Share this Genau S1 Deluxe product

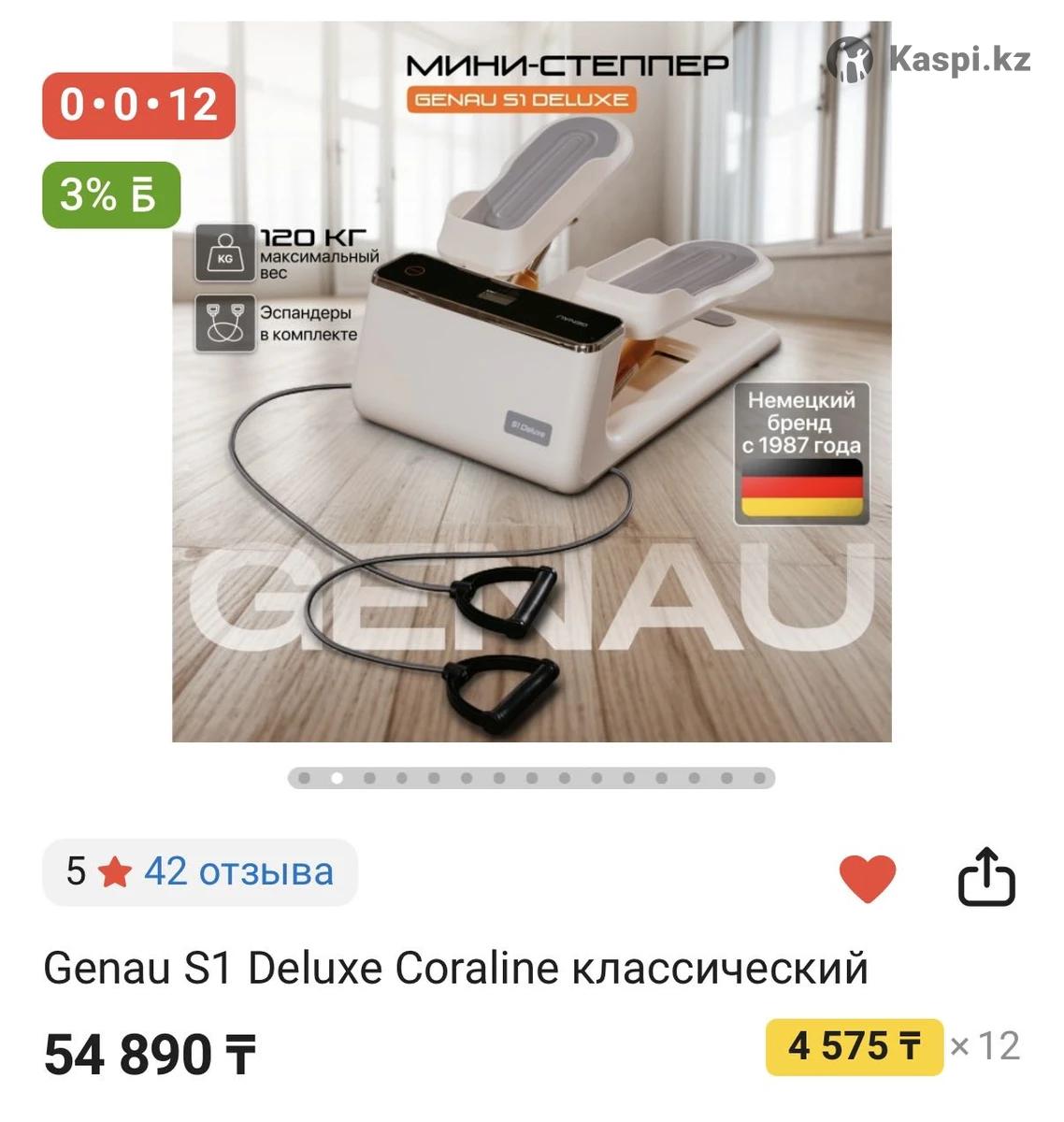point(985,878)
